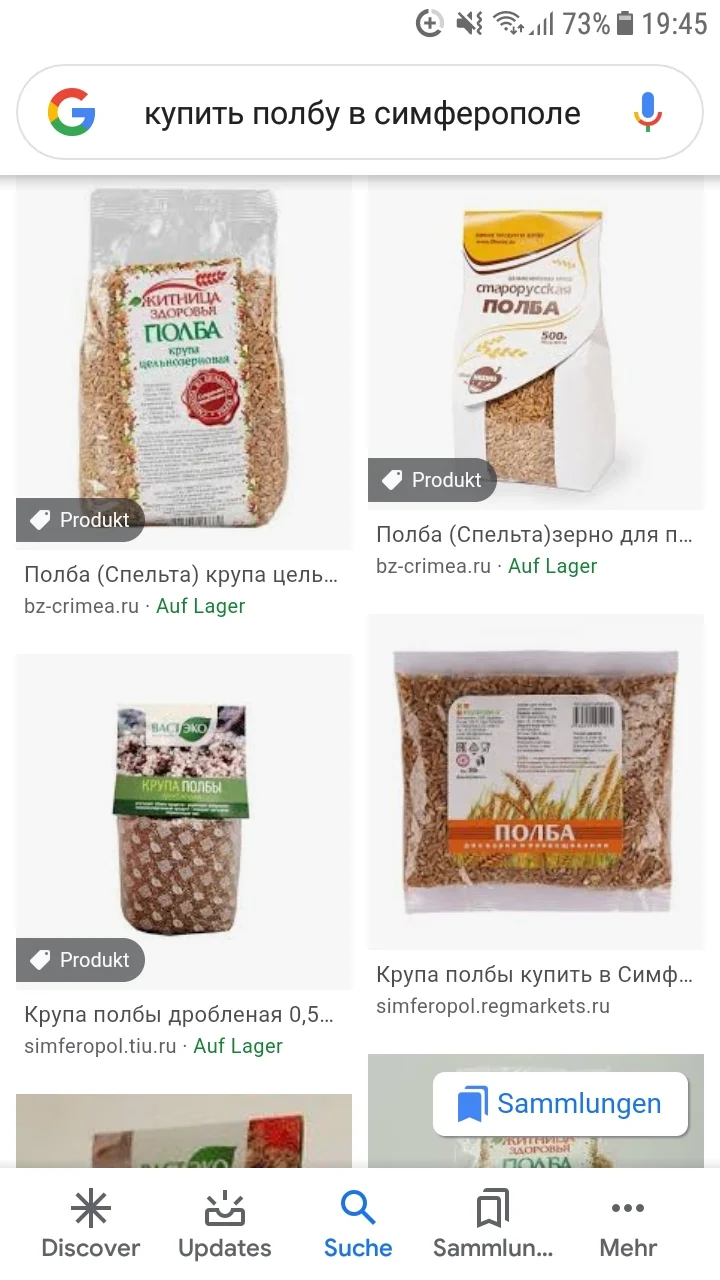Tap the Produkt badge on Крупа полбы дробленая
Viewport: 720px width, 1280px height.
pos(80,959)
